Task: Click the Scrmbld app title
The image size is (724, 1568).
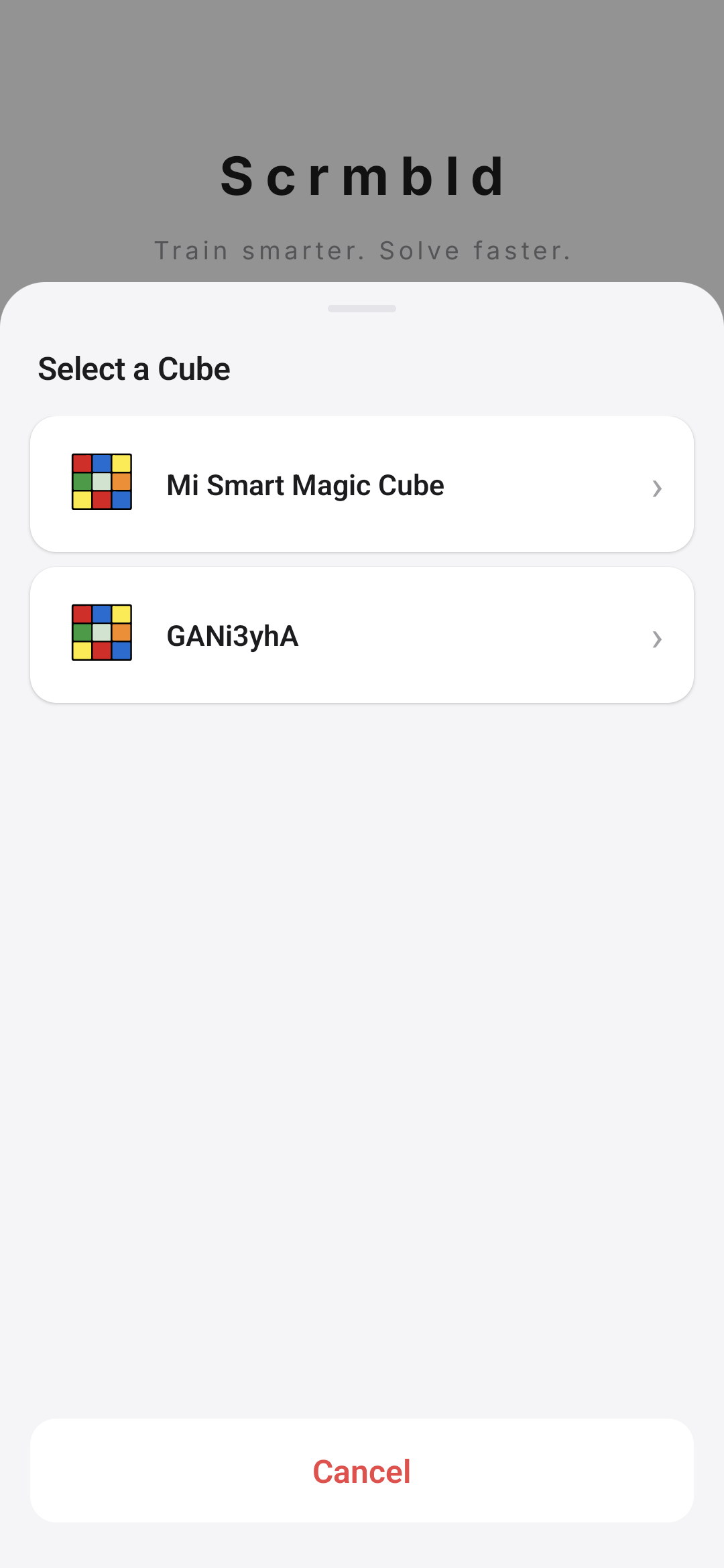Action: (362, 176)
